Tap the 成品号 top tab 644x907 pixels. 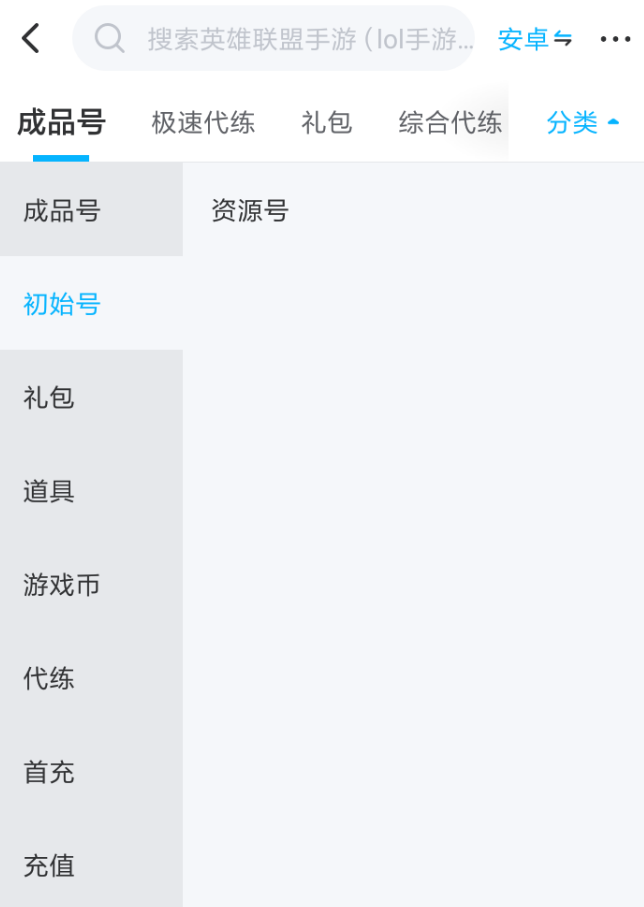[61, 123]
